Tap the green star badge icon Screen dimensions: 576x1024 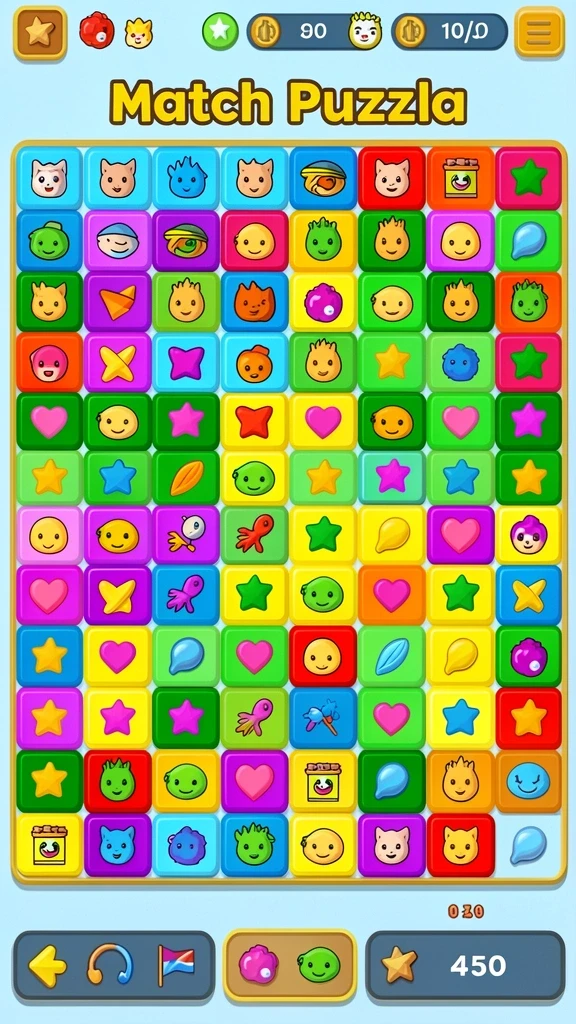[220, 31]
